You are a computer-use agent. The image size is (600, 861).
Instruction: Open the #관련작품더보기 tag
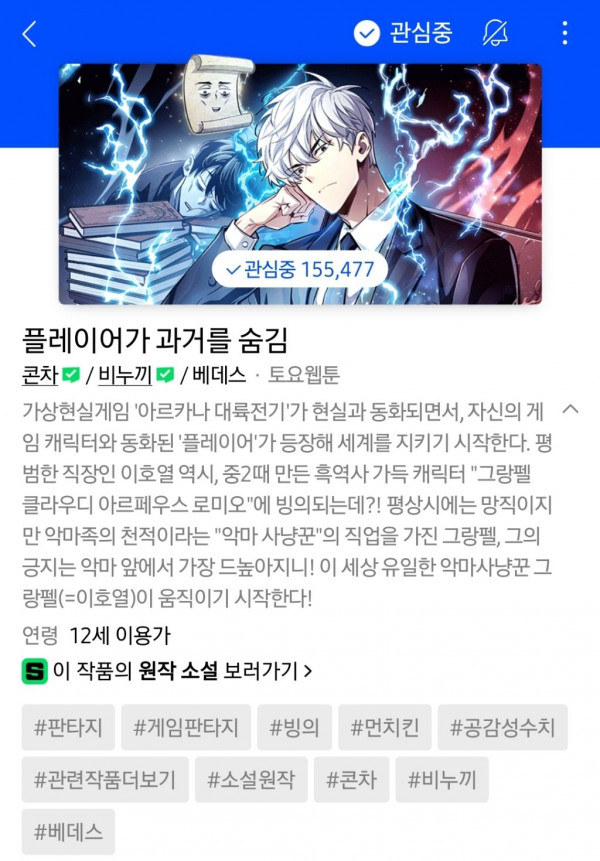coord(105,780)
